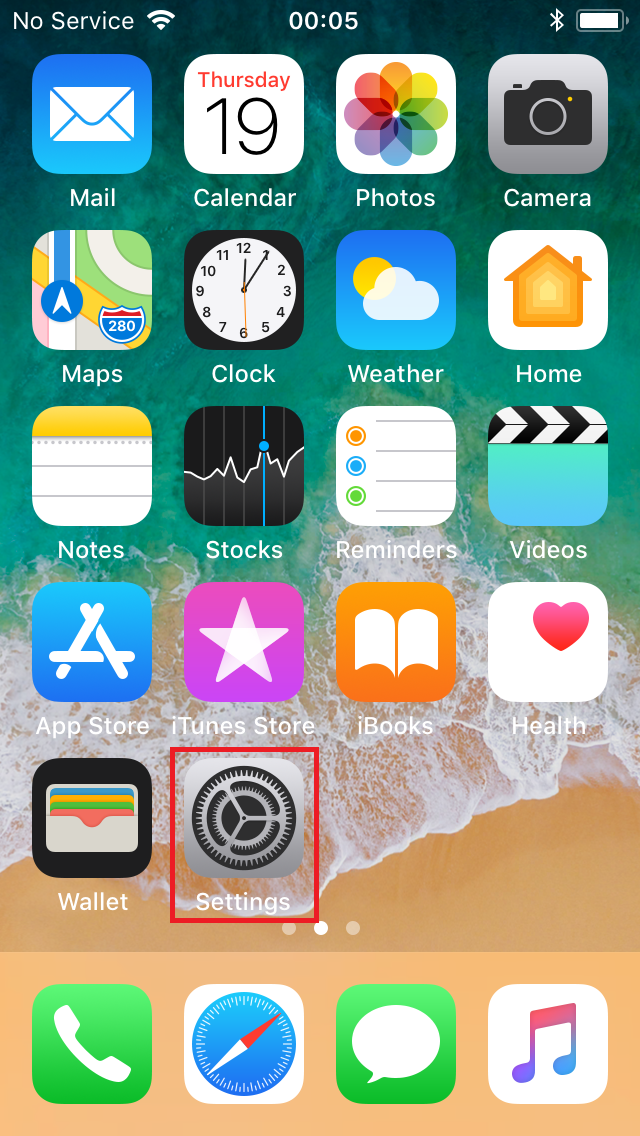Open iTunes Store
Screen dimensions: 640x1136
244,642
